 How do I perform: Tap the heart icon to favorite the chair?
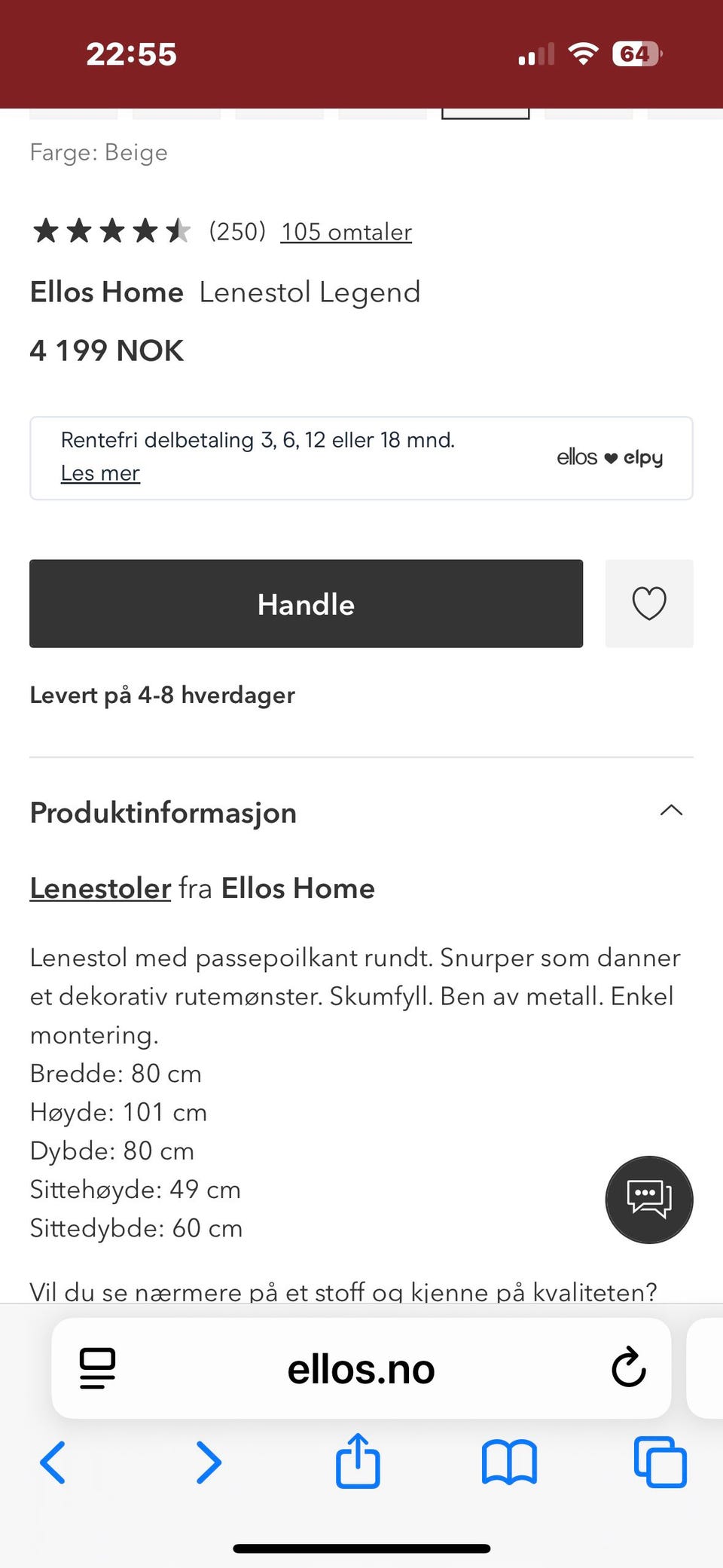click(648, 604)
